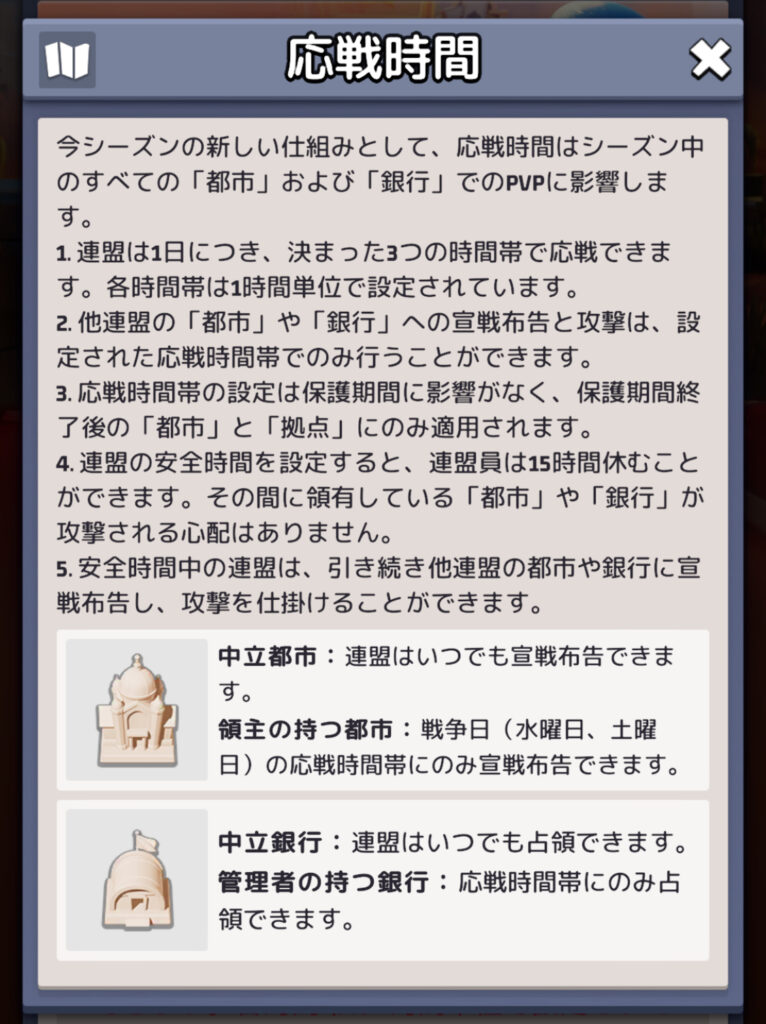The image size is (766, 1024).
Task: Close the 応戦時間 dialog
Action: coord(710,61)
